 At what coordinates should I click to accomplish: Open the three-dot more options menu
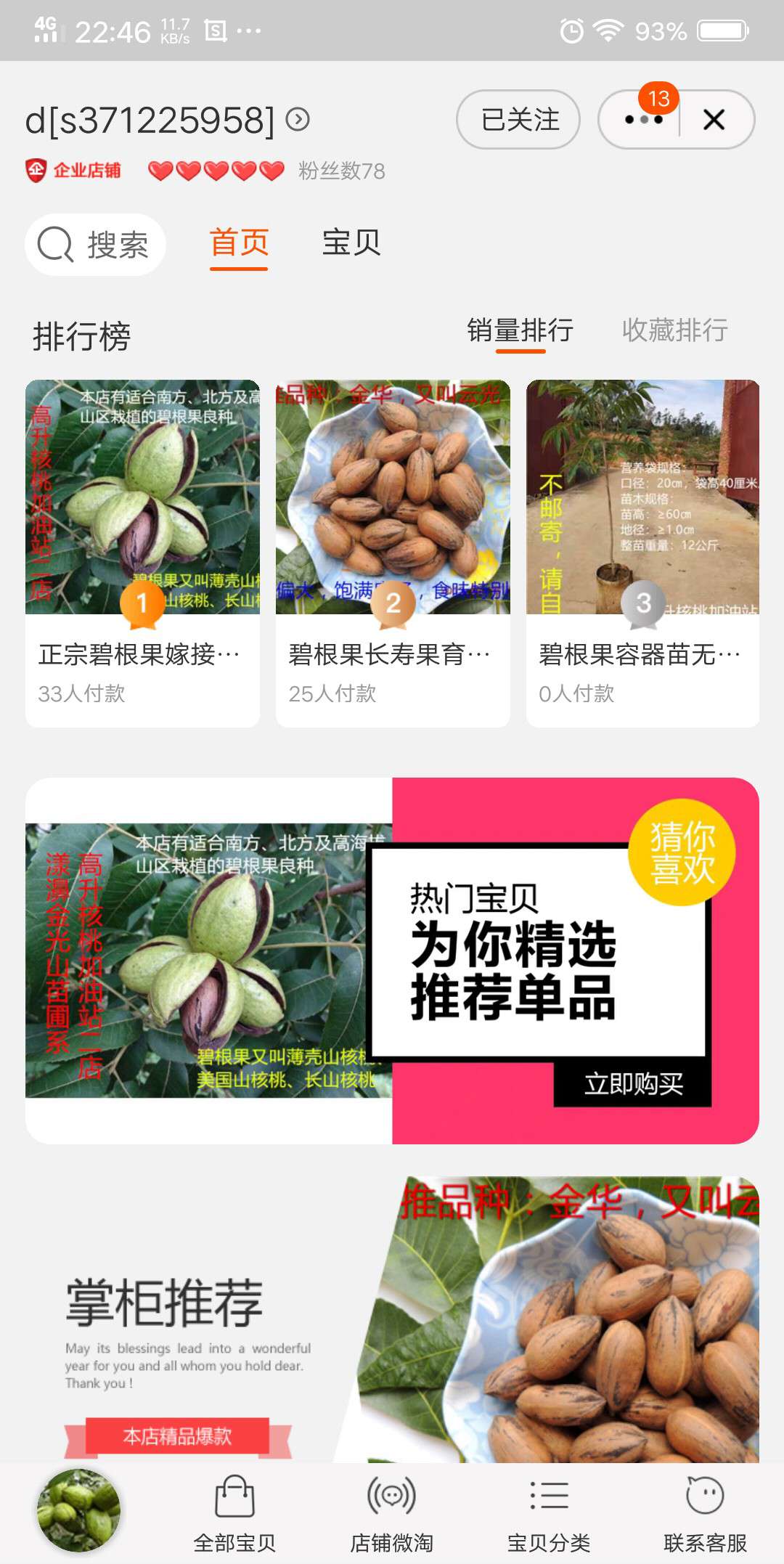coord(643,119)
